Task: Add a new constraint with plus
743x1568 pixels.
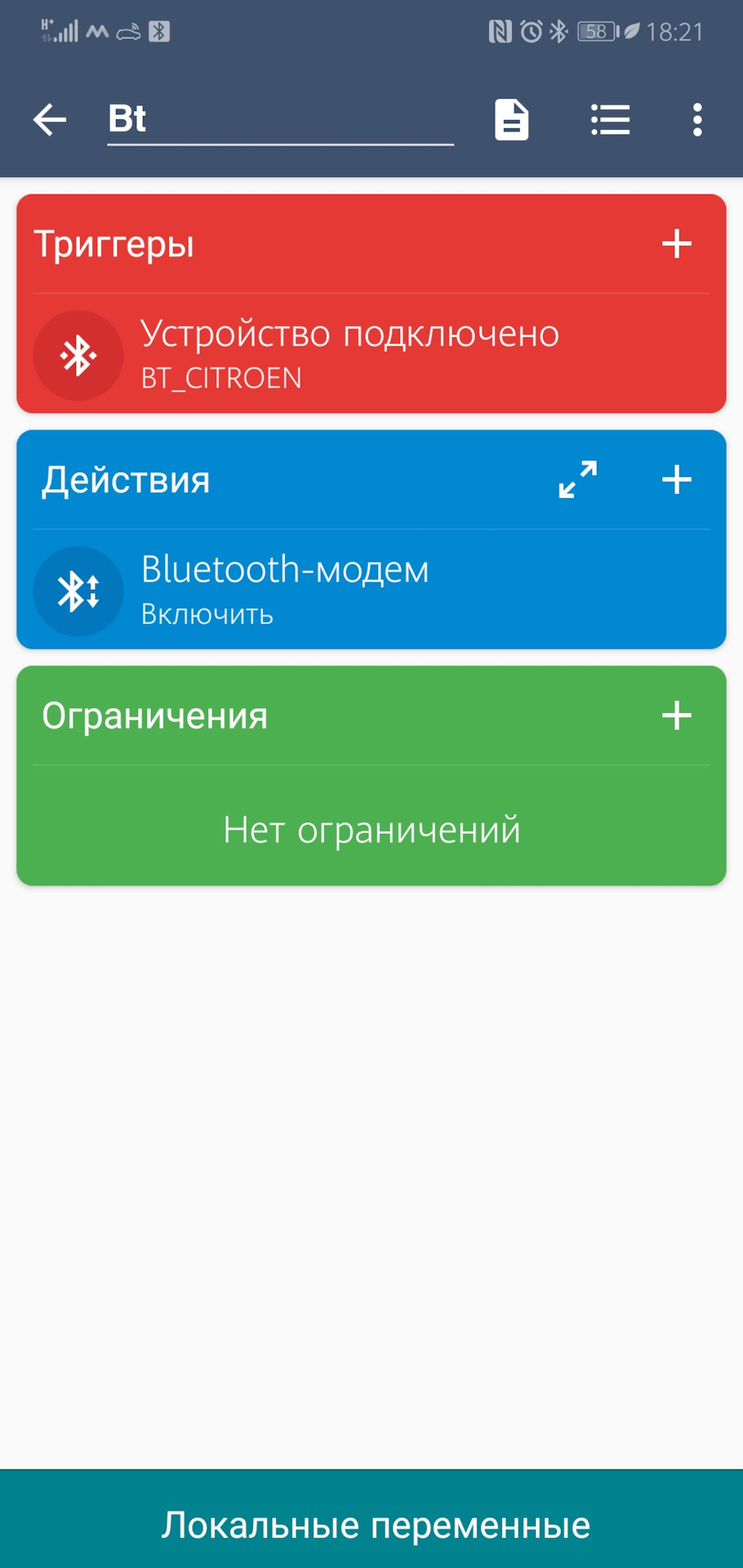Action: coord(676,715)
